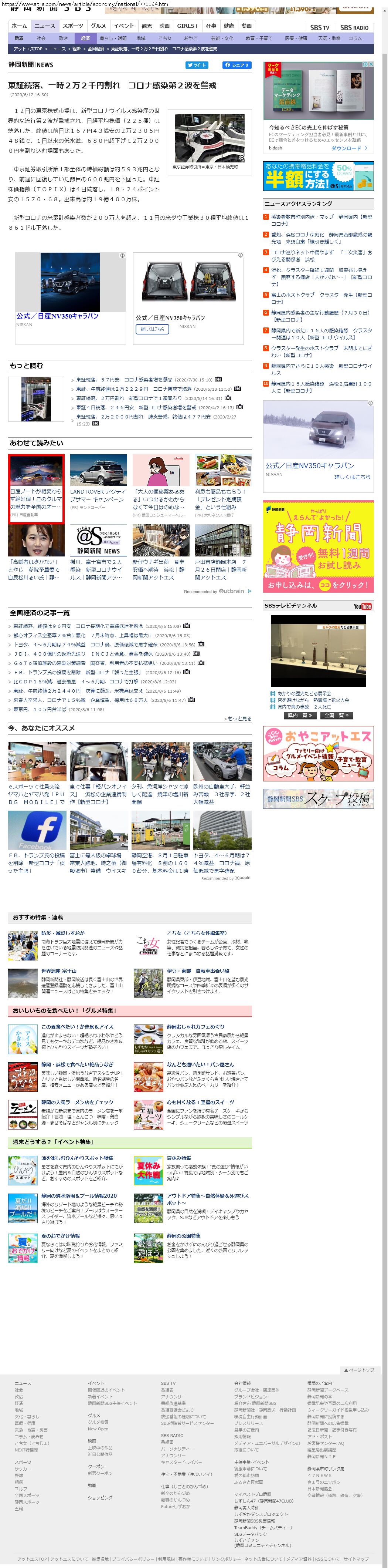Open the 全国経済 breadcrumb link
This screenshot has width=388, height=1568.
tap(95, 49)
